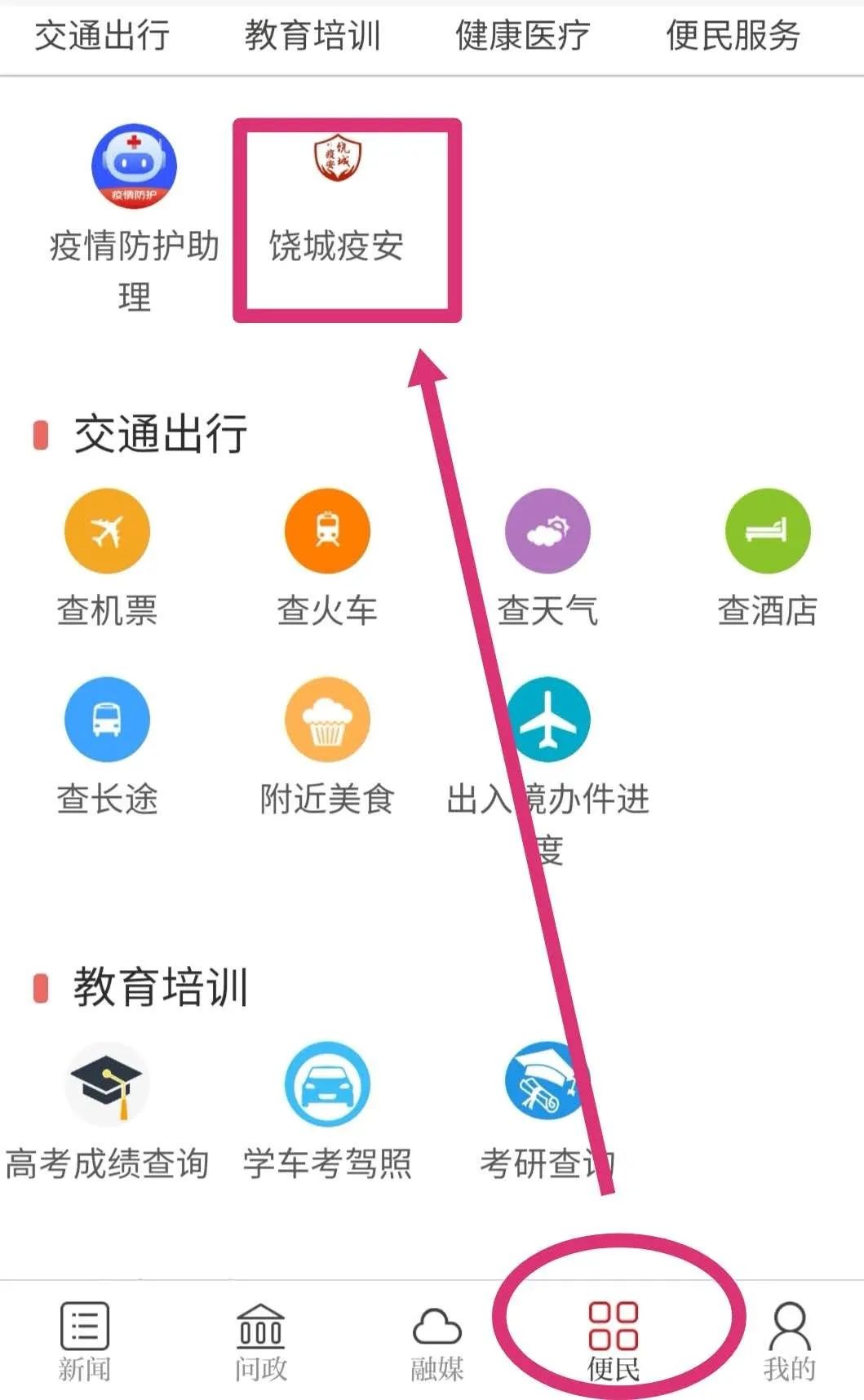Image resolution: width=864 pixels, height=1400 pixels.
Task: Switch to the 教育培训 top tab
Action: tap(312, 36)
